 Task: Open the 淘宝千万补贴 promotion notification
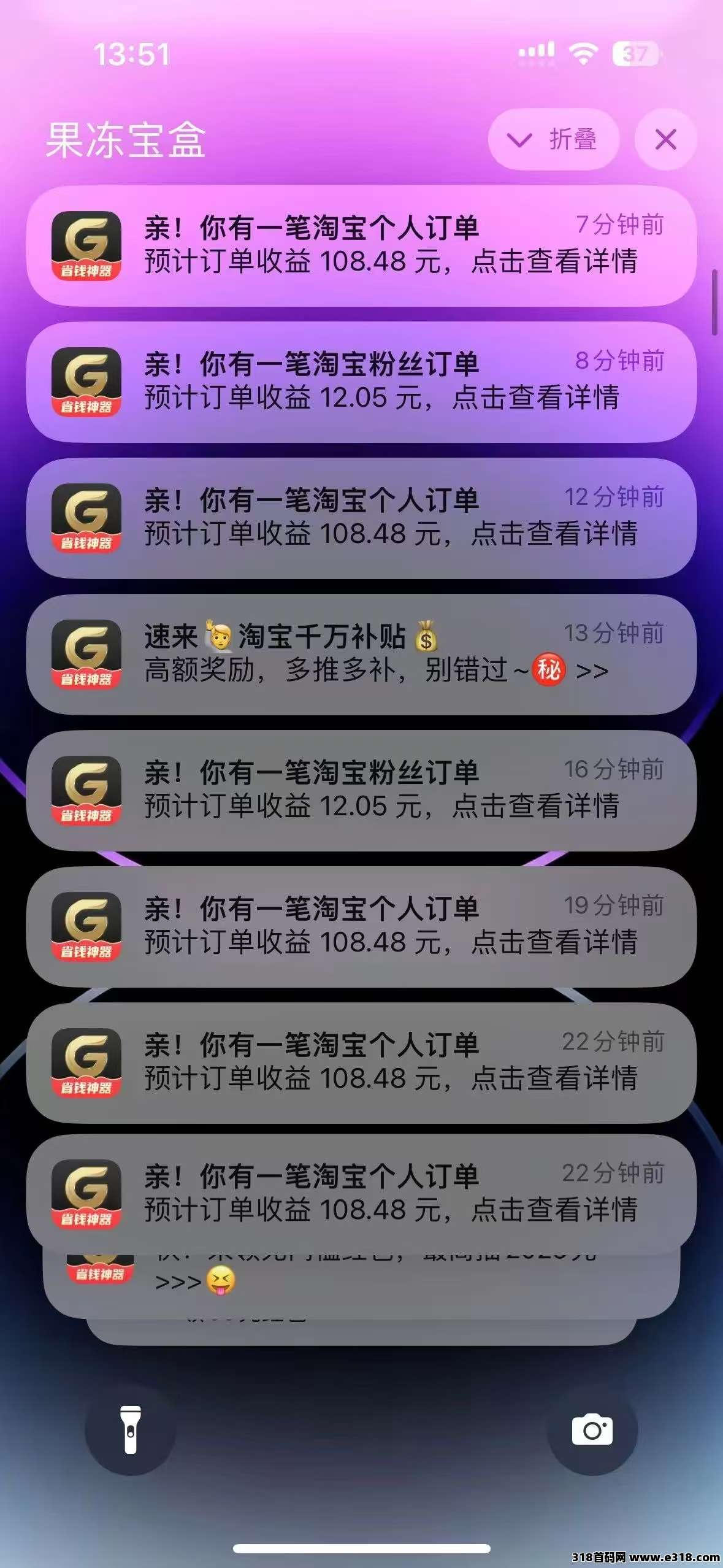pos(361,654)
